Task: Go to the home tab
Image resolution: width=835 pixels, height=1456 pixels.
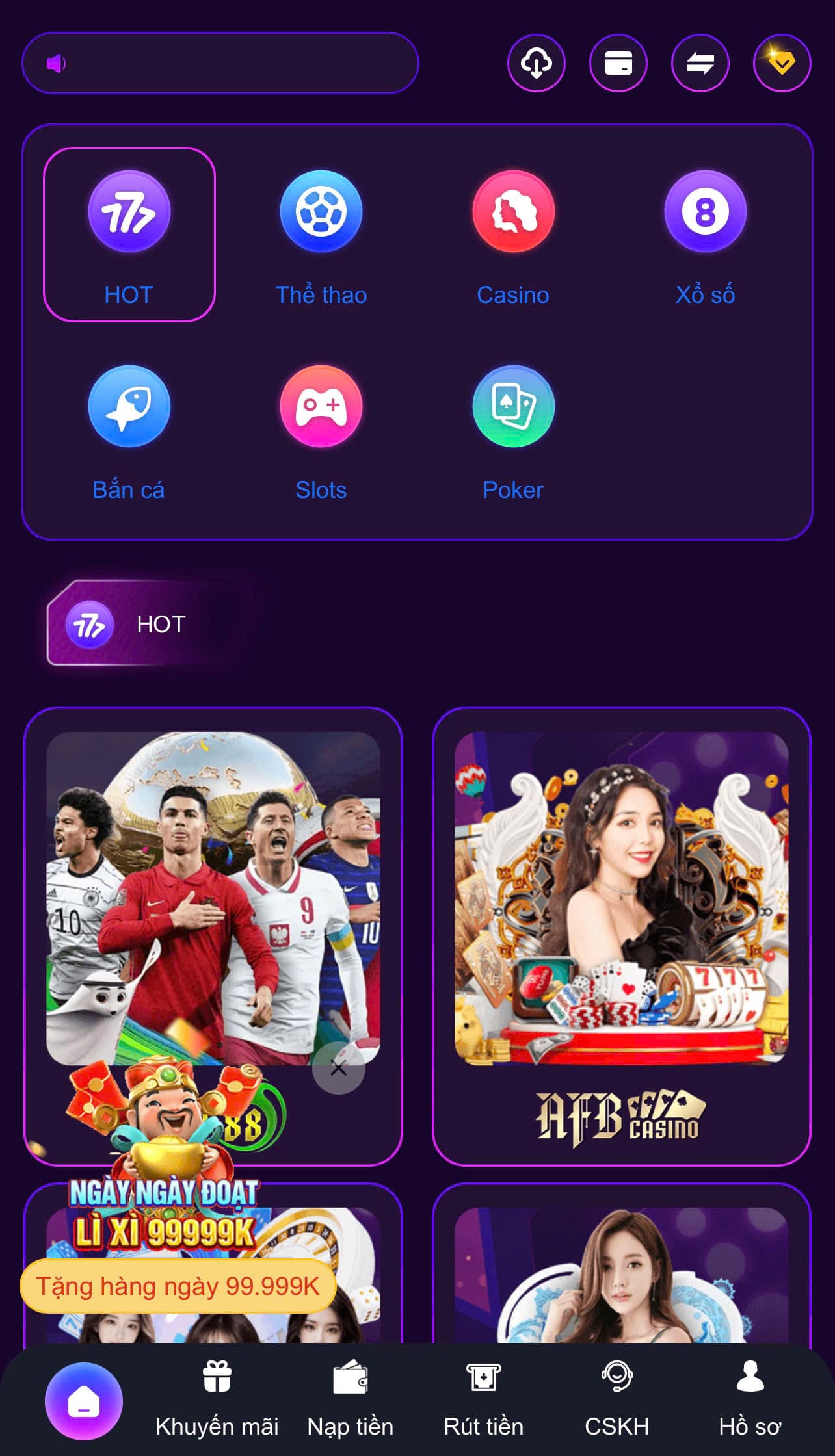Action: 84,1401
